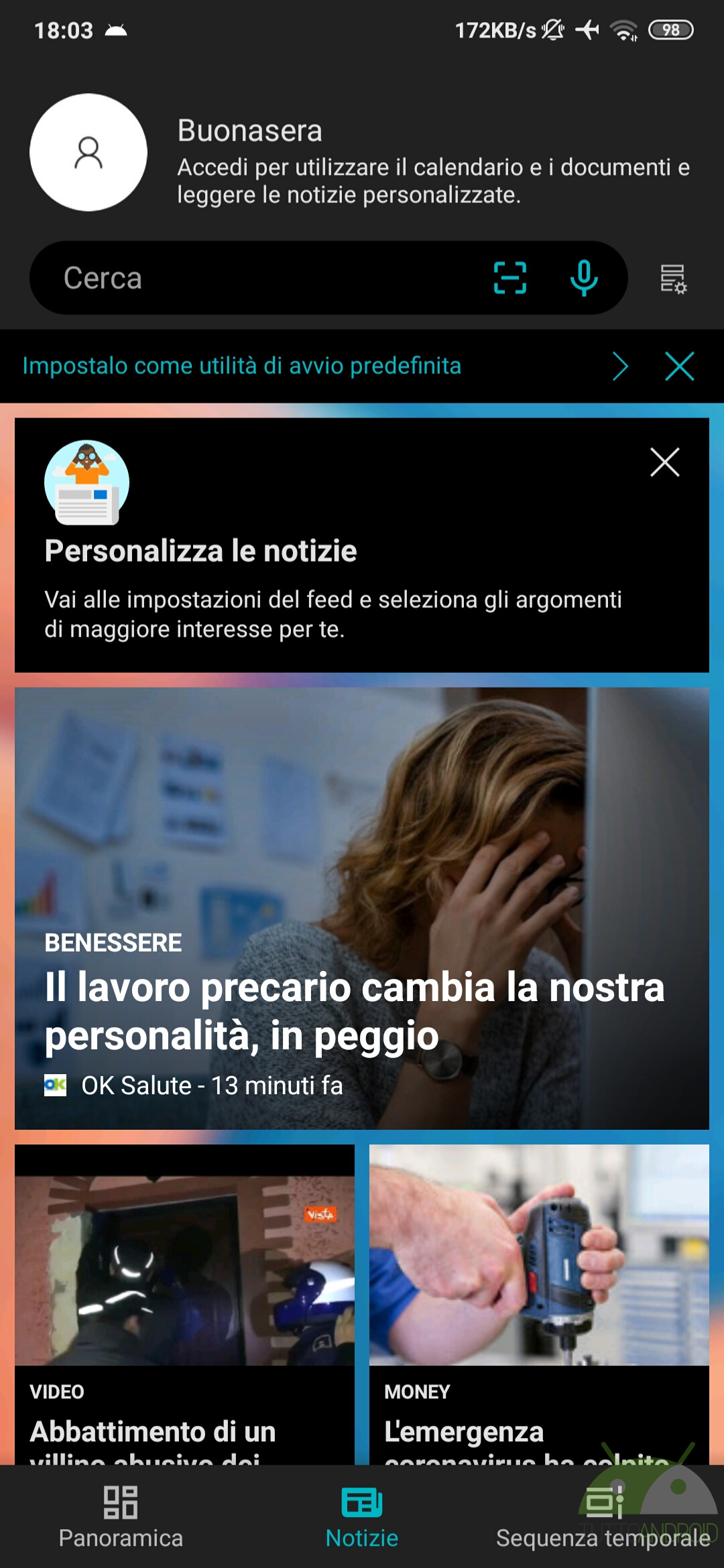Tap the profile avatar to sign in
Image resolution: width=724 pixels, height=1568 pixels.
(x=88, y=152)
